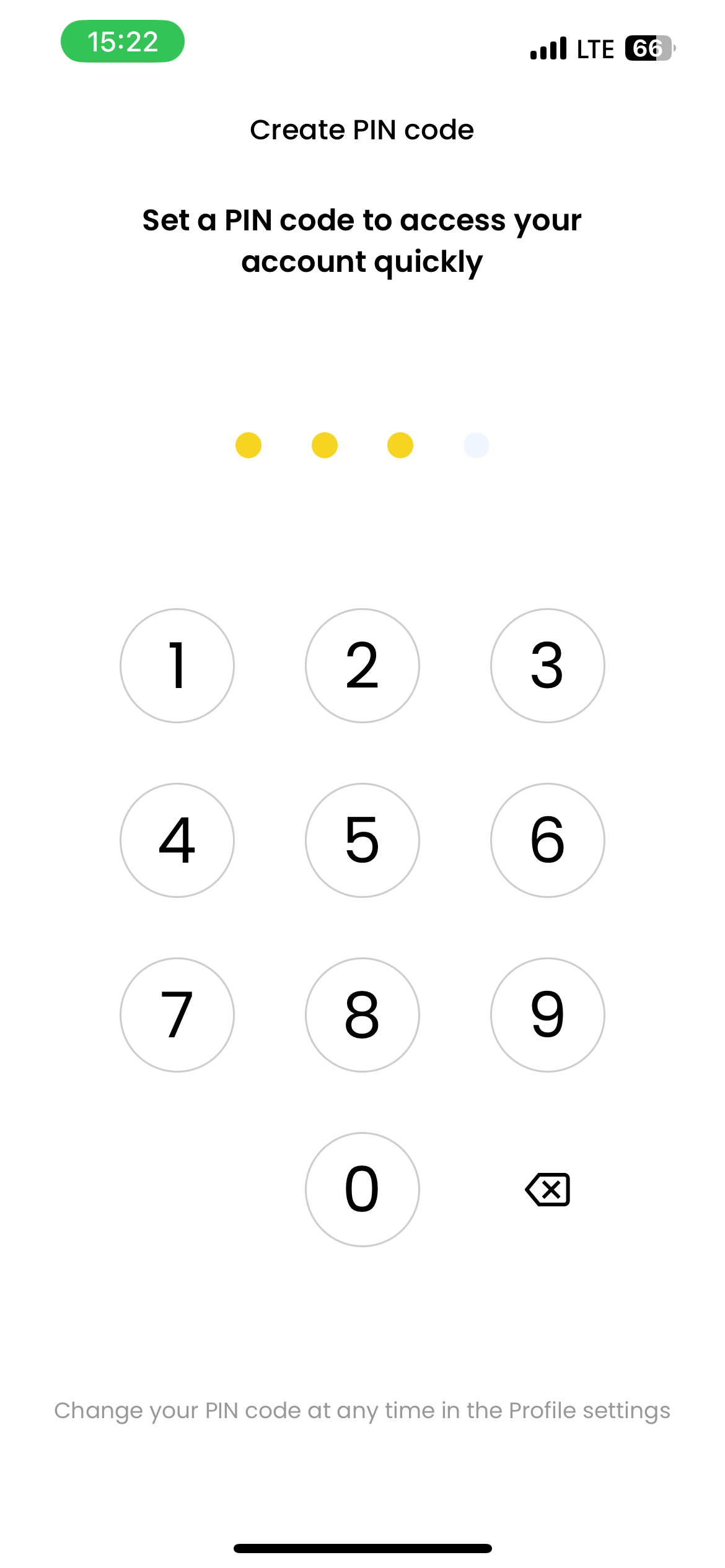The image size is (725, 1568).
Task: Delete the last entered PIN digit
Action: [x=548, y=1190]
